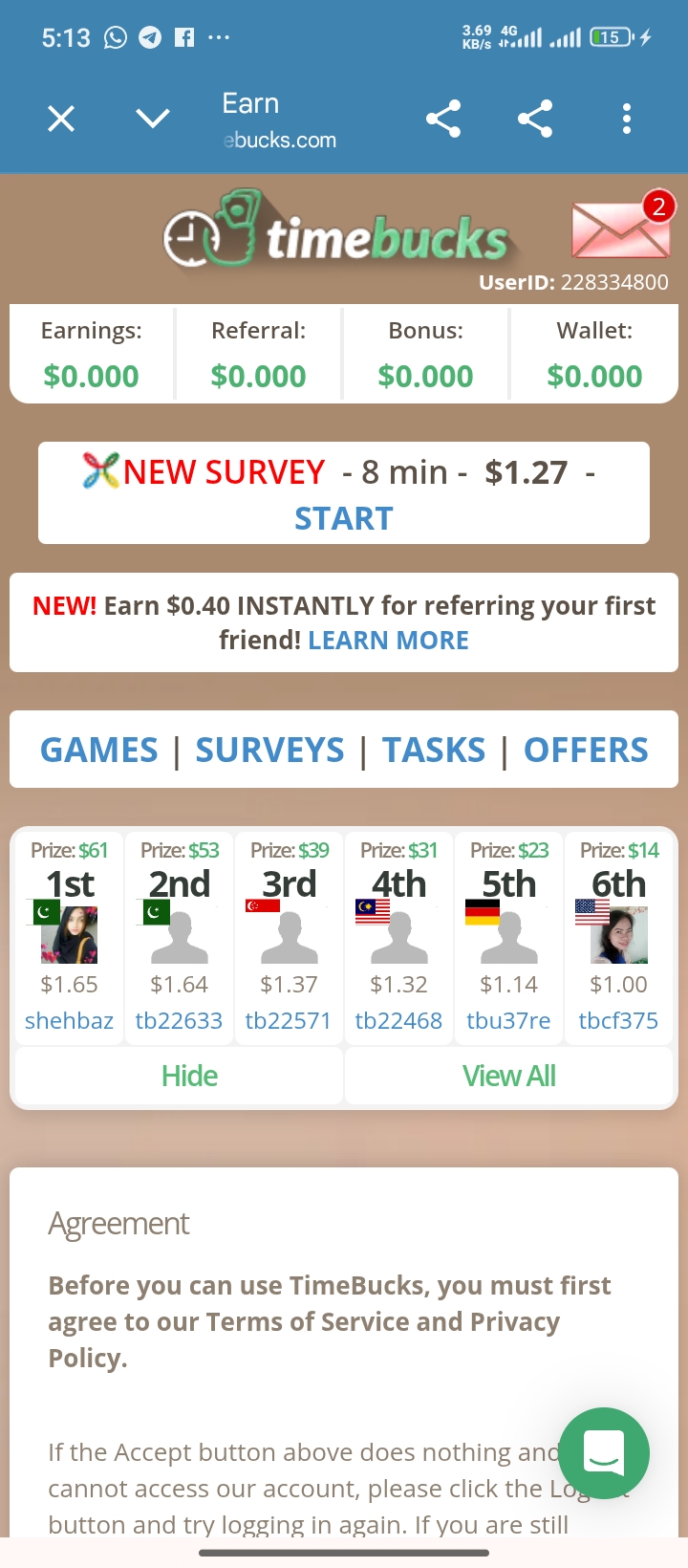
Task: Expand the page info dropdown arrow
Action: [x=153, y=119]
